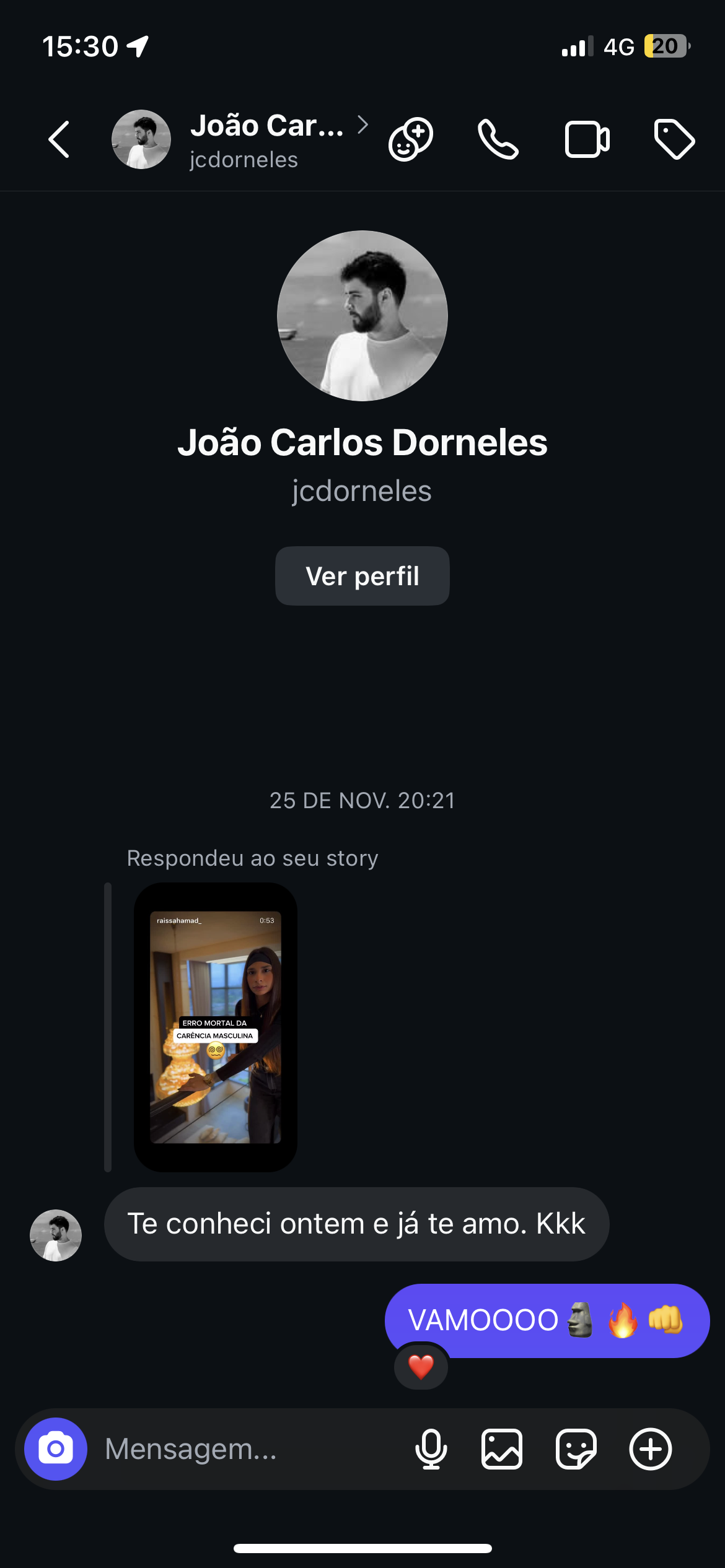Screen dimensions: 725x1568
Task: Record a voice message with the microphone
Action: [431, 1449]
